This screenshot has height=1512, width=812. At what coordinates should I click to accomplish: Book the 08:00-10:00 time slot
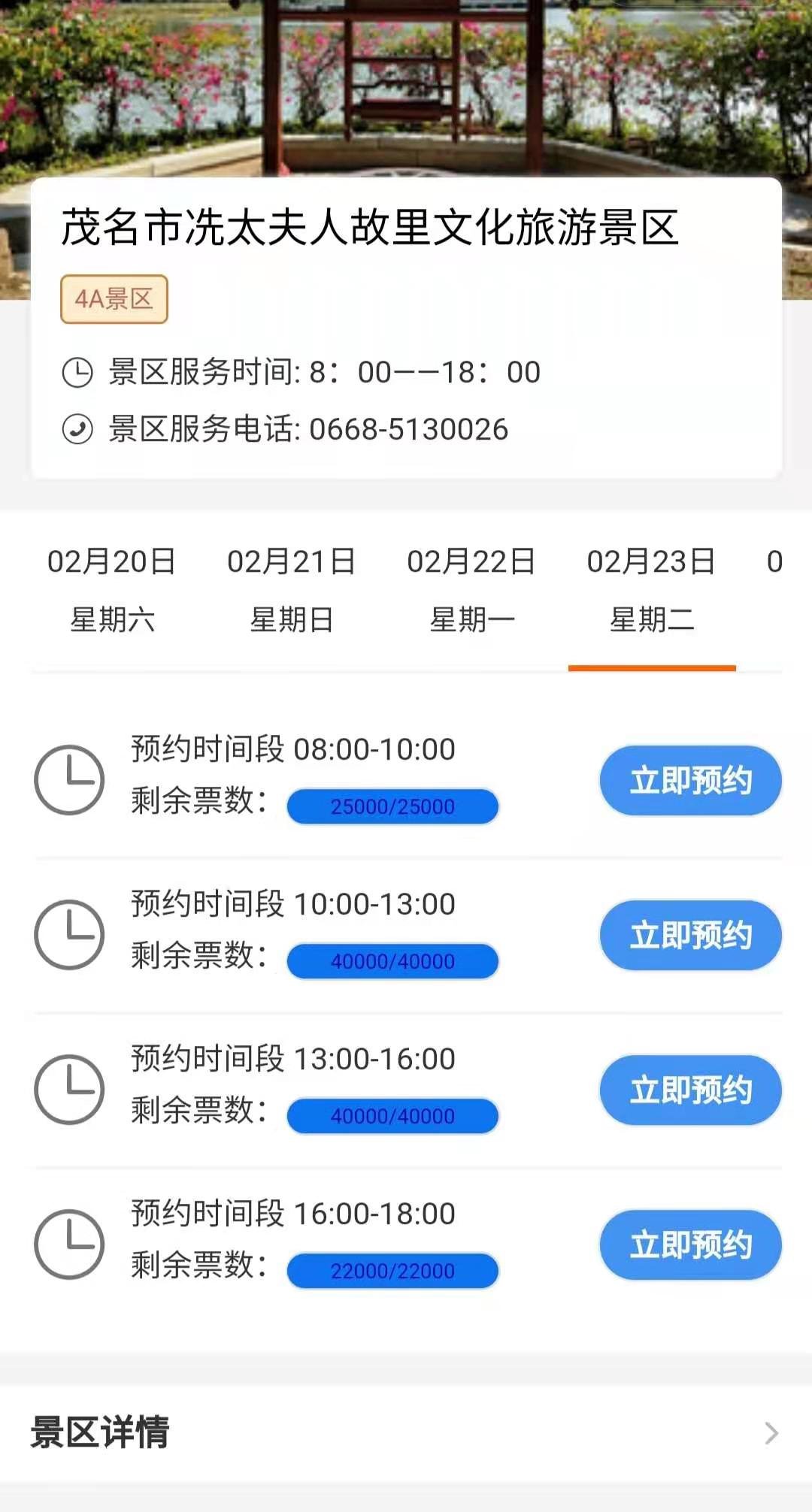690,781
